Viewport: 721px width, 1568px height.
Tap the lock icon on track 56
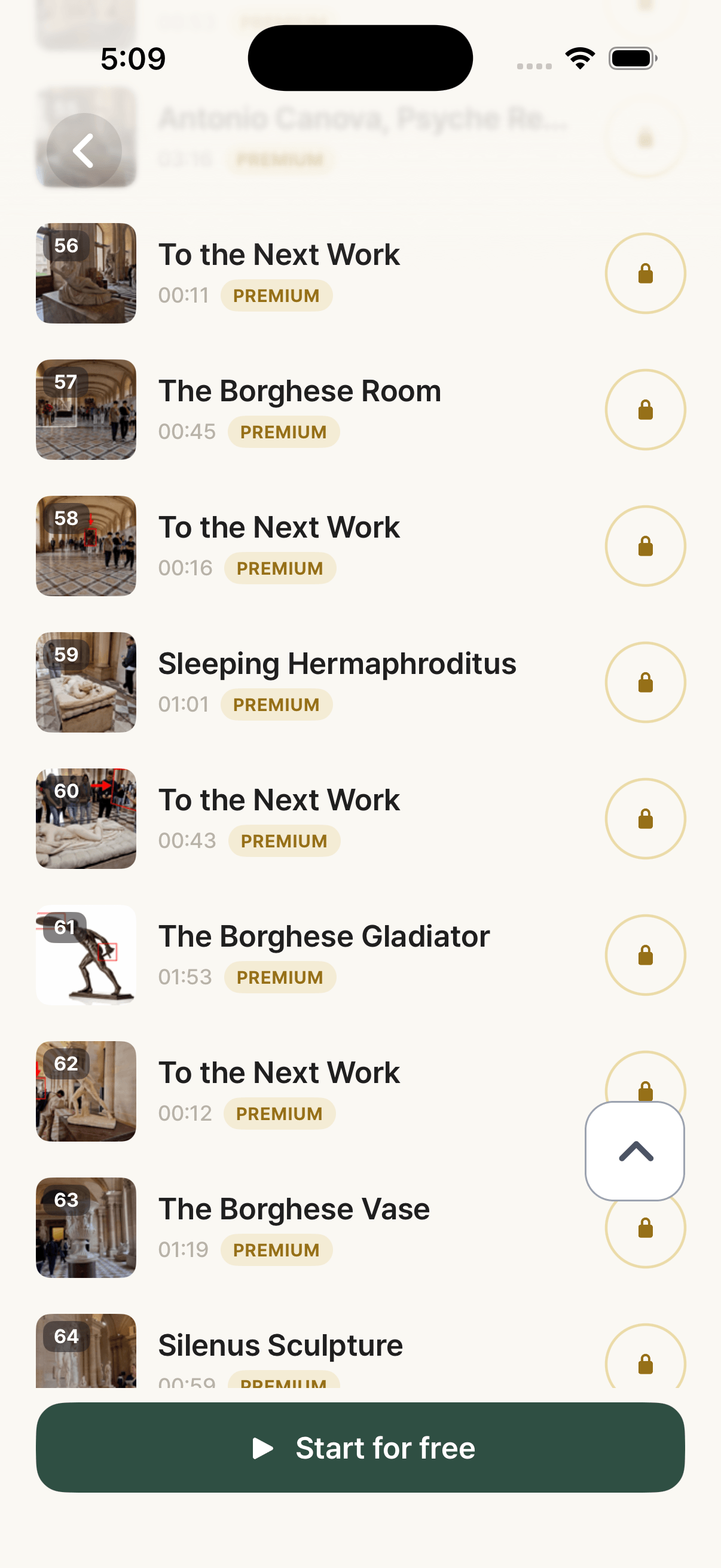(646, 273)
